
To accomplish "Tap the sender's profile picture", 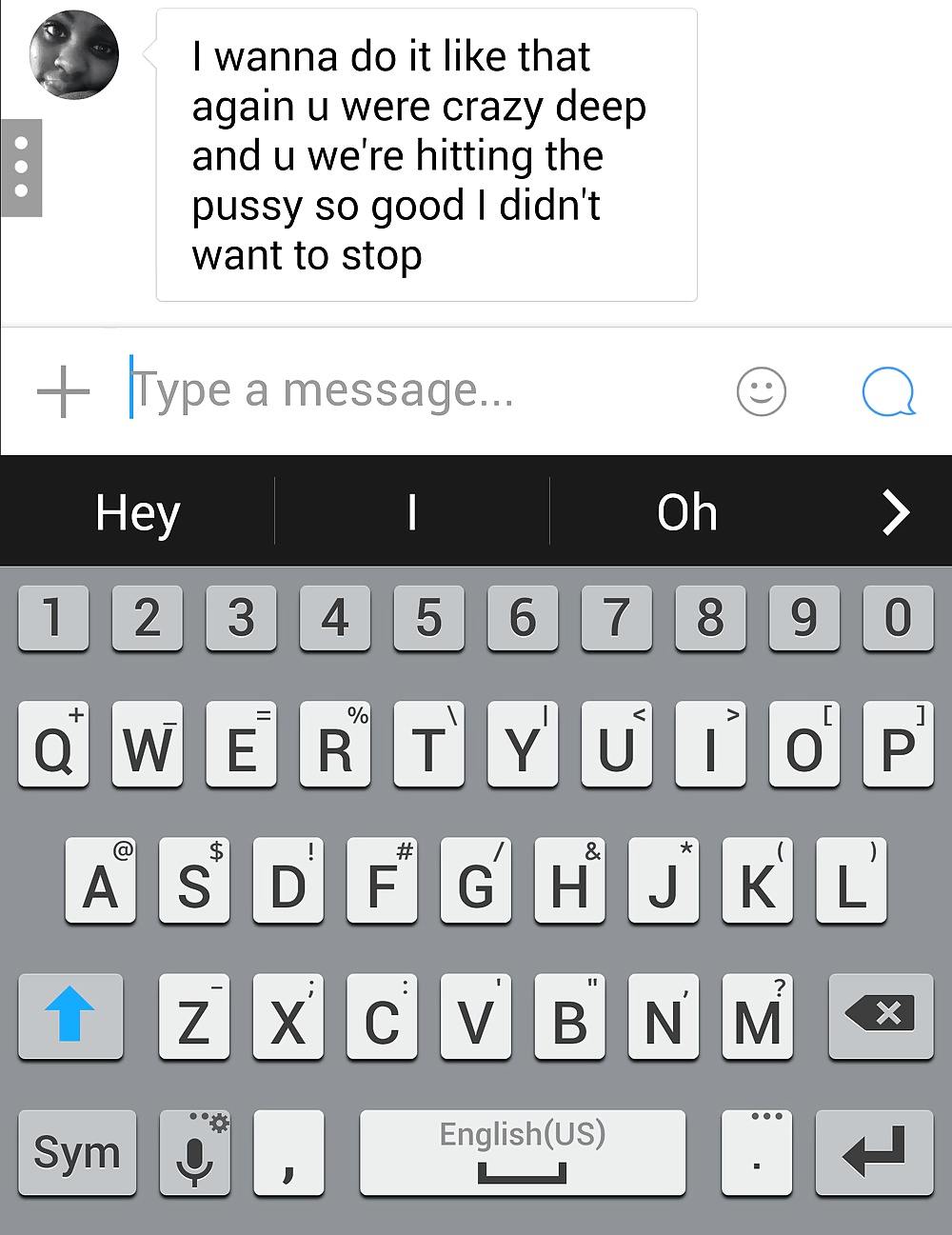I will tap(74, 55).
